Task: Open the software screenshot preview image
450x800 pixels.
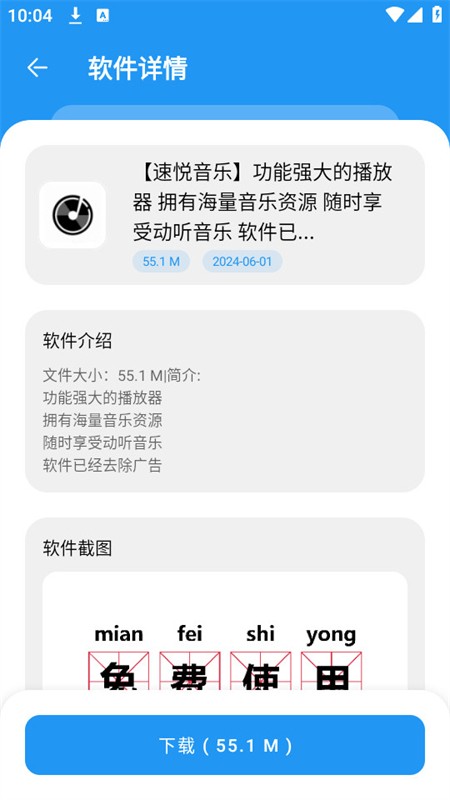Action: (x=225, y=631)
